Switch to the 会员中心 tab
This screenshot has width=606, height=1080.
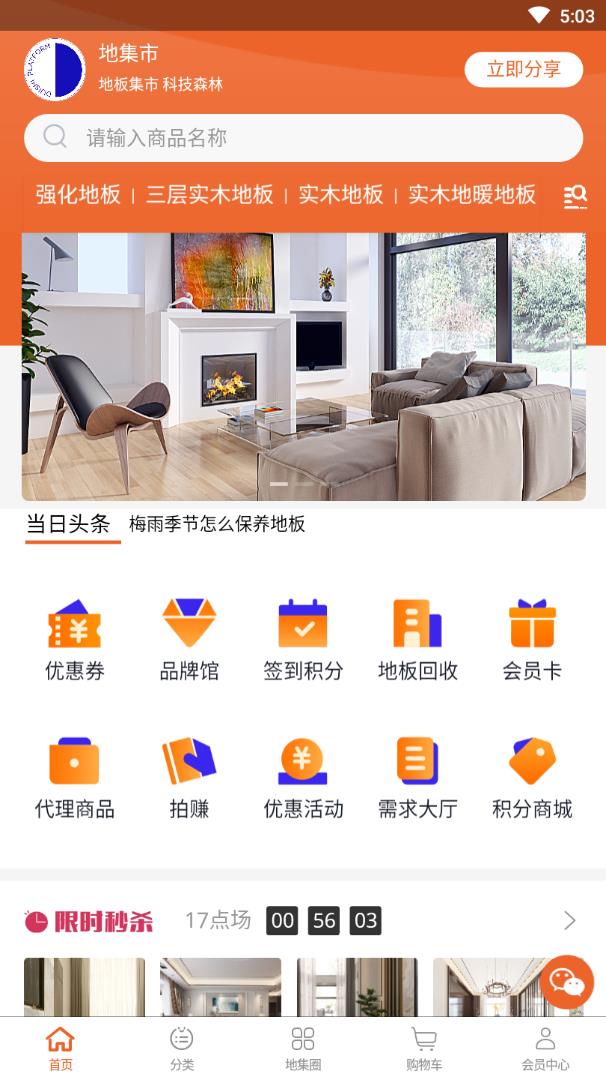pyautogui.click(x=545, y=1048)
